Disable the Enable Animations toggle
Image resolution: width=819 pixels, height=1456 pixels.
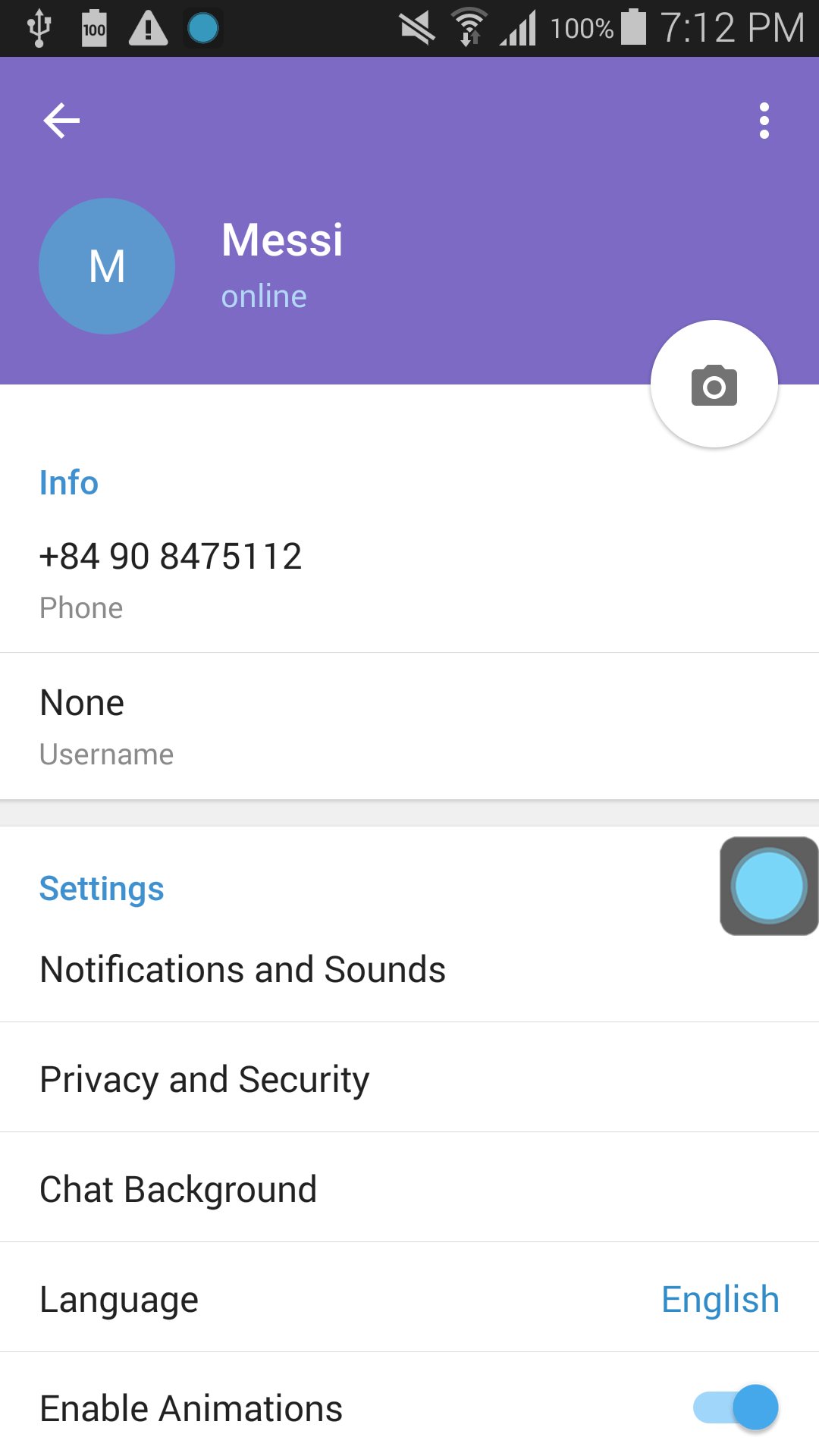pos(740,1407)
